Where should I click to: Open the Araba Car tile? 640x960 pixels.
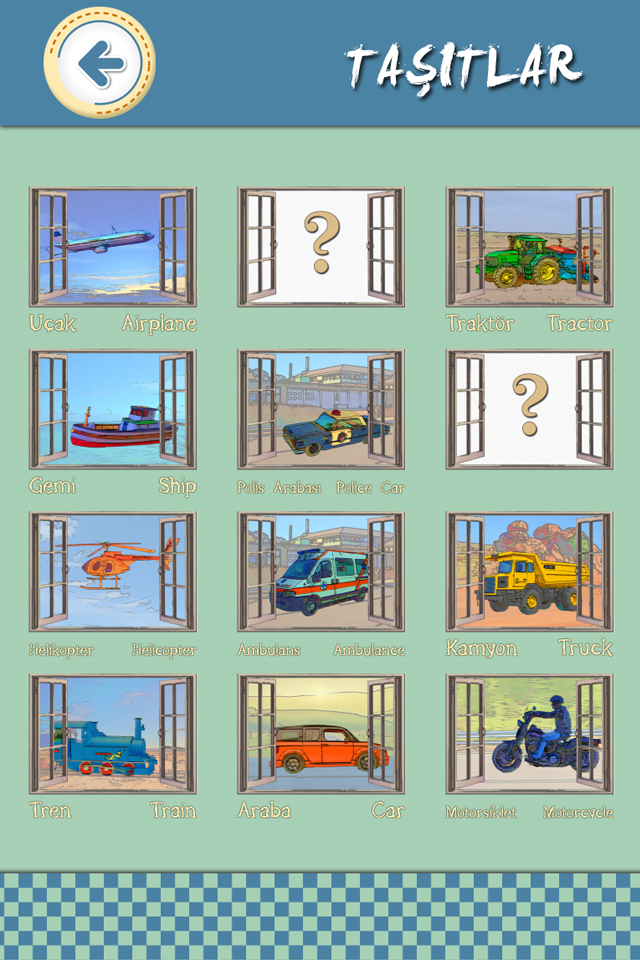(321, 735)
